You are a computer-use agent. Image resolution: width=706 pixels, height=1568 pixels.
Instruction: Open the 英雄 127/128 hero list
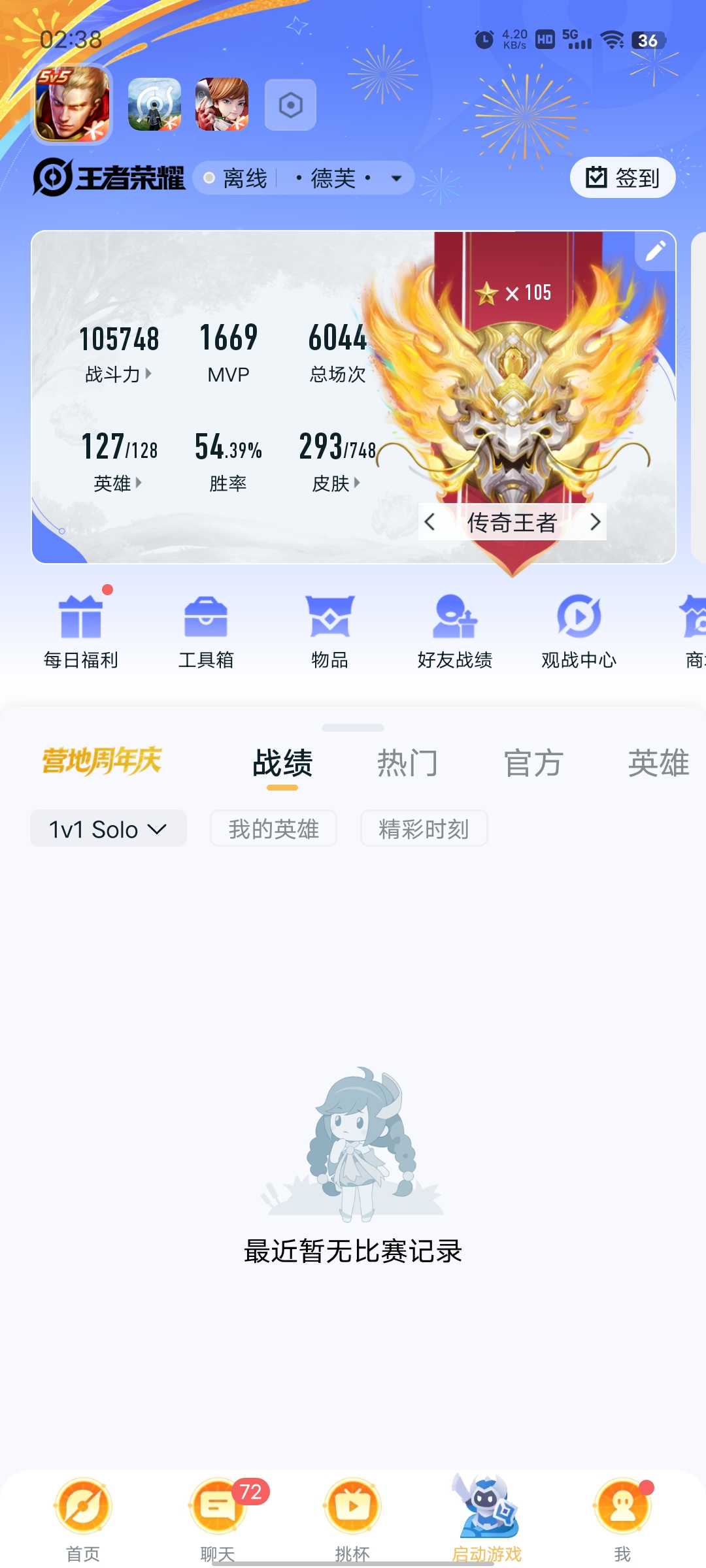[x=119, y=483]
